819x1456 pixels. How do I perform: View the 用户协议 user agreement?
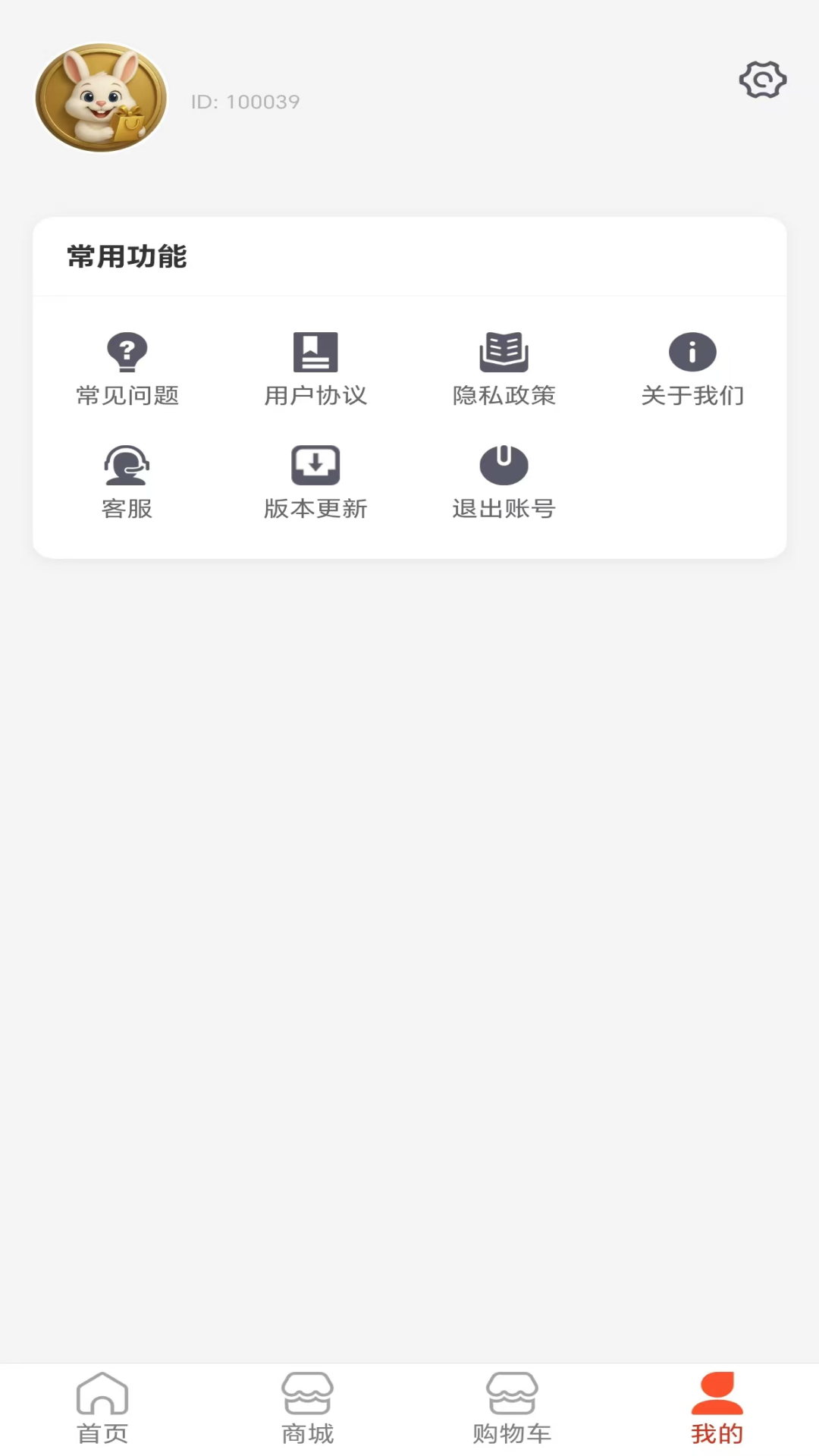[315, 369]
